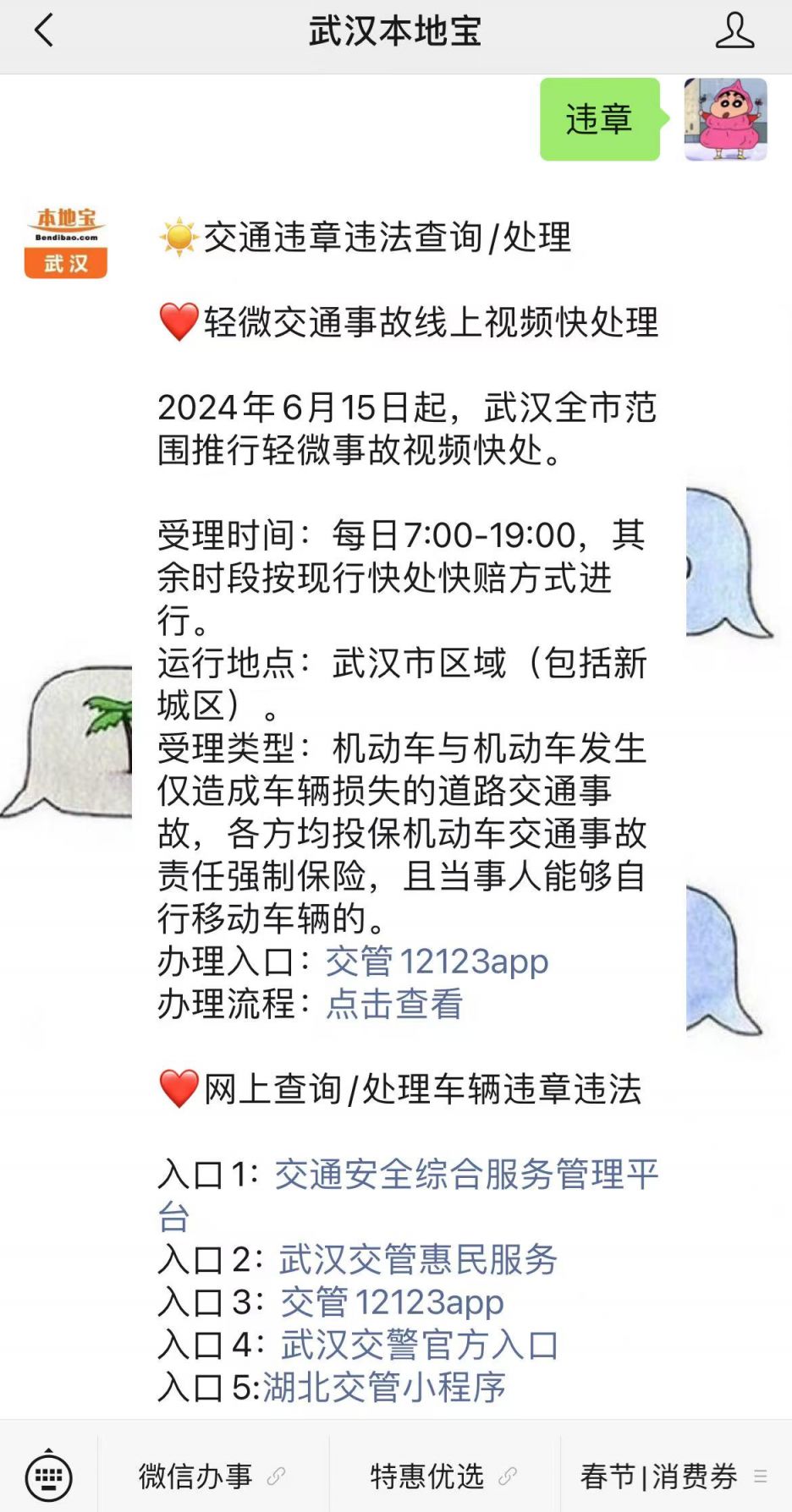This screenshot has height=1512, width=792.
Task: Open the account profile icon
Action: coord(734,31)
